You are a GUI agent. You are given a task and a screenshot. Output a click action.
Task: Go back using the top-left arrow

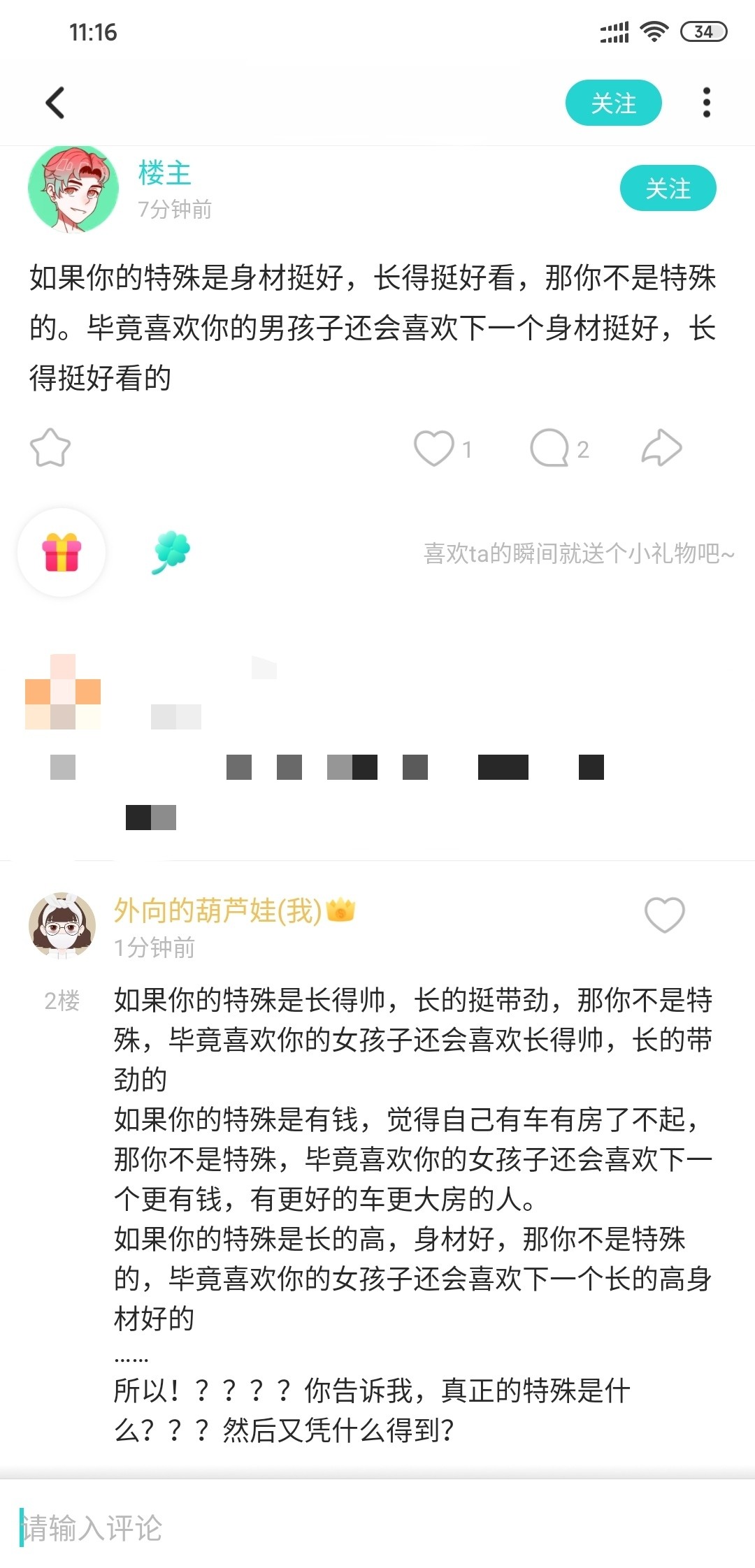tap(55, 103)
